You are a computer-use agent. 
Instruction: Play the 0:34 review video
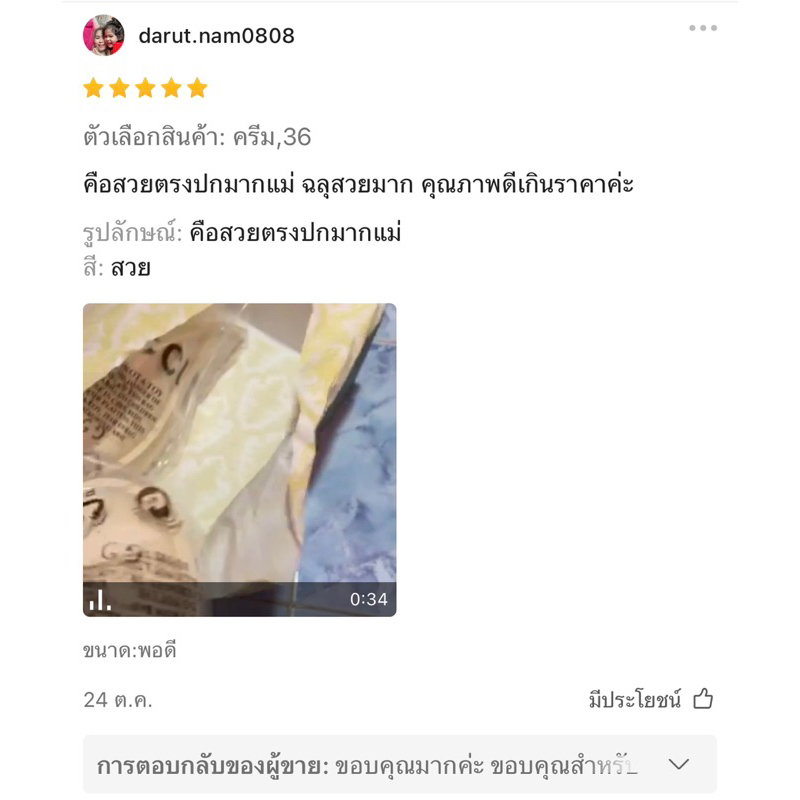(239, 459)
